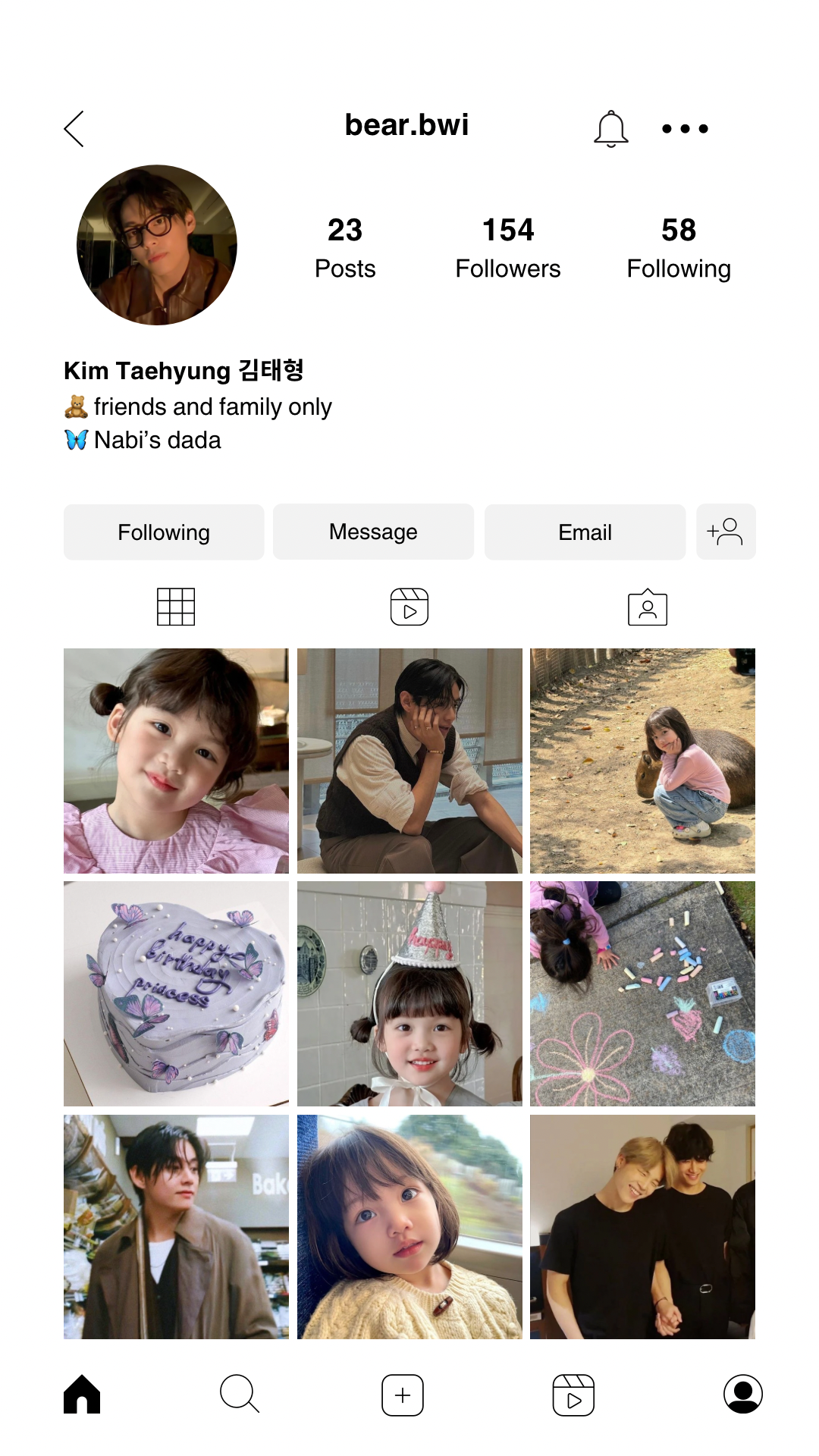Screen dimensions: 819x1456
Task: View the 58 Following list
Action: (679, 248)
